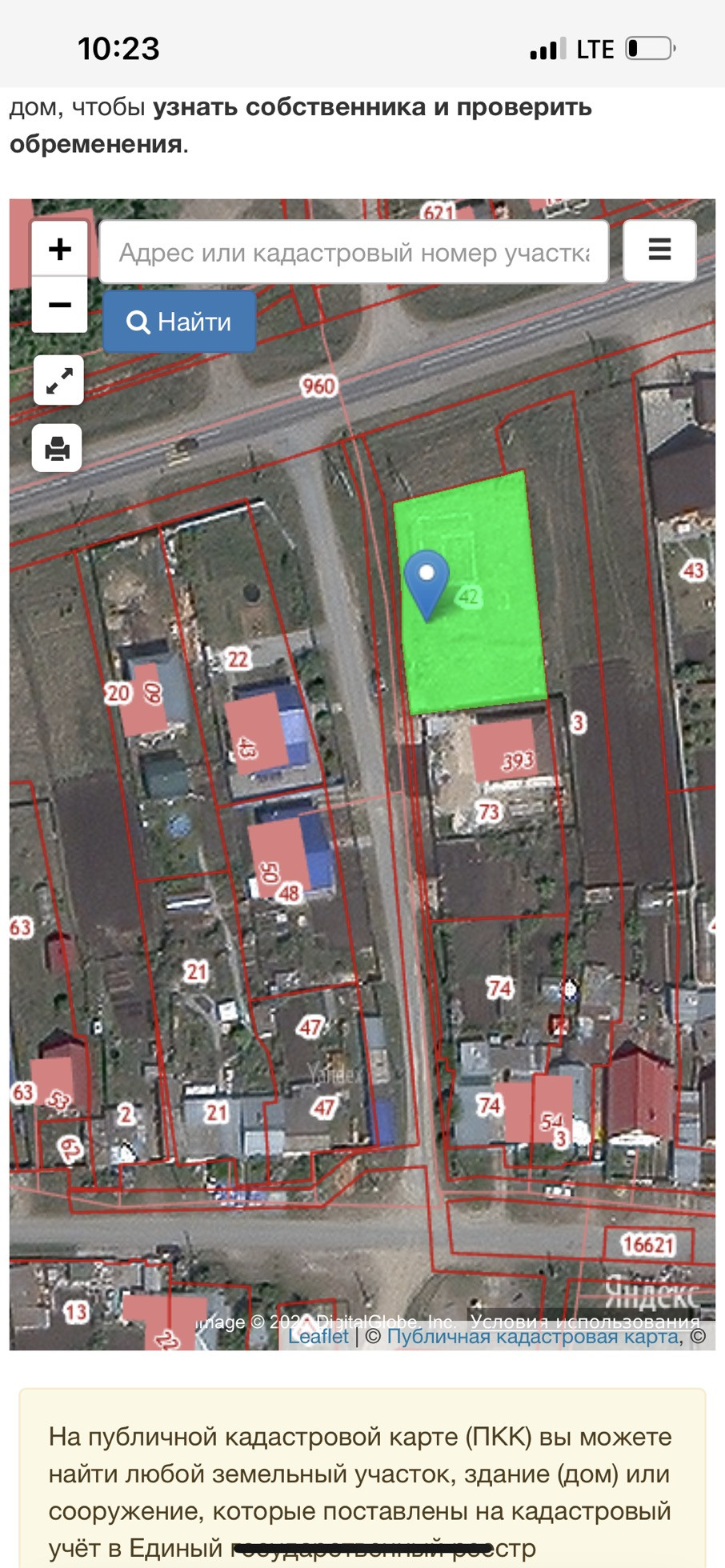Tap the blue location marker on the plot

click(426, 585)
